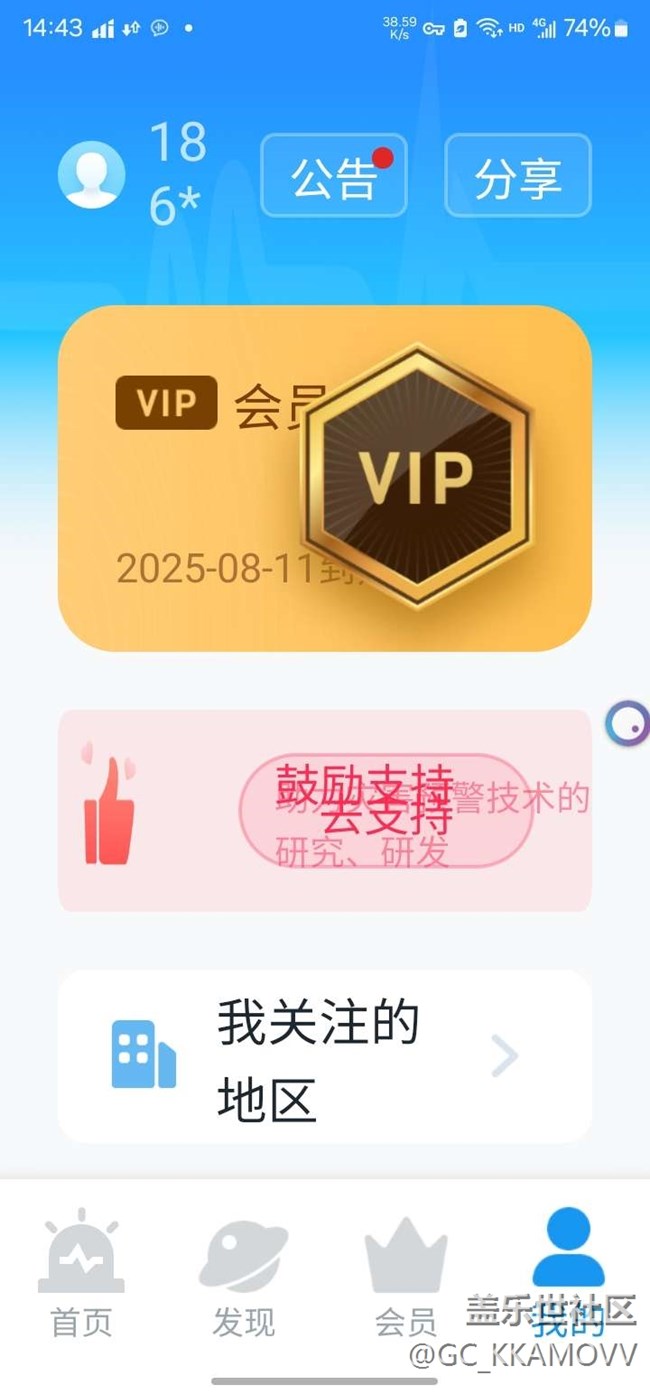
Task: Tap the 鼓励支持 support button
Action: 385,810
